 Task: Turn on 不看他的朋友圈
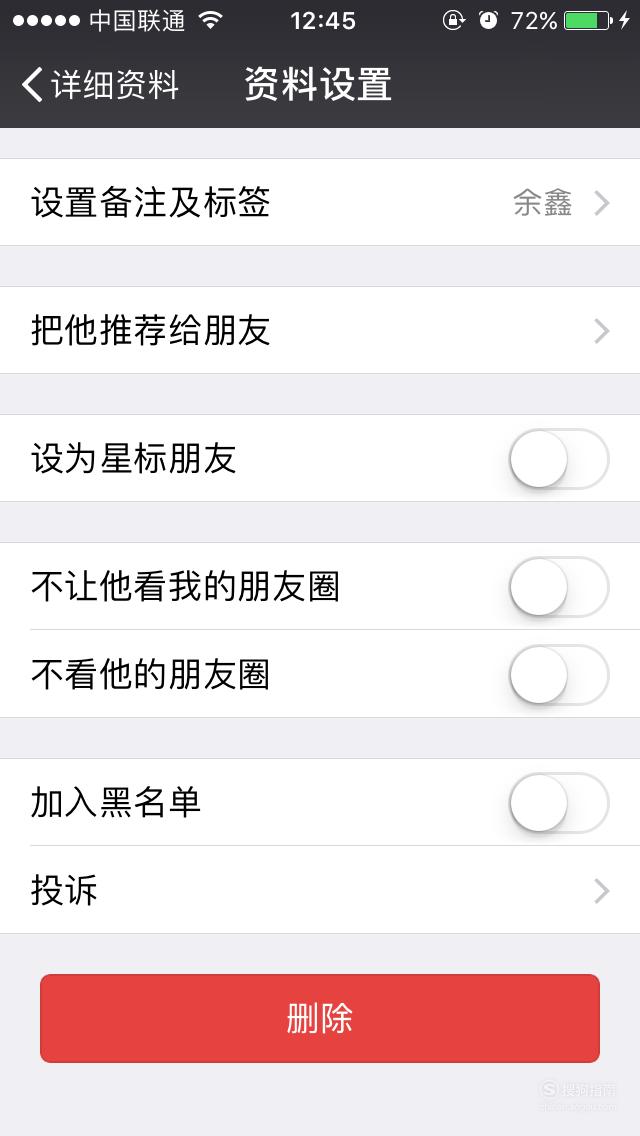(x=559, y=674)
